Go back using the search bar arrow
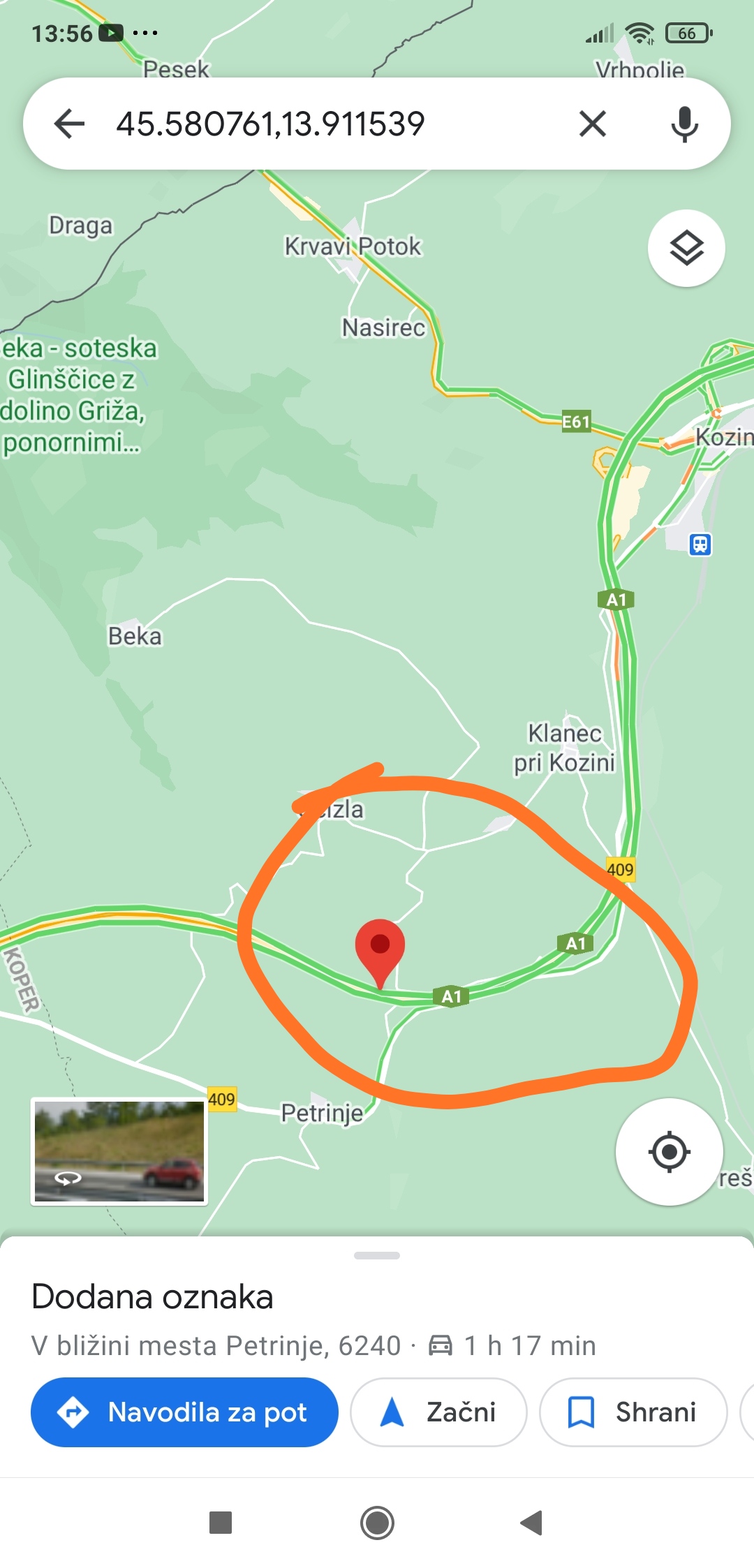The width and height of the screenshot is (754, 1568). (69, 124)
